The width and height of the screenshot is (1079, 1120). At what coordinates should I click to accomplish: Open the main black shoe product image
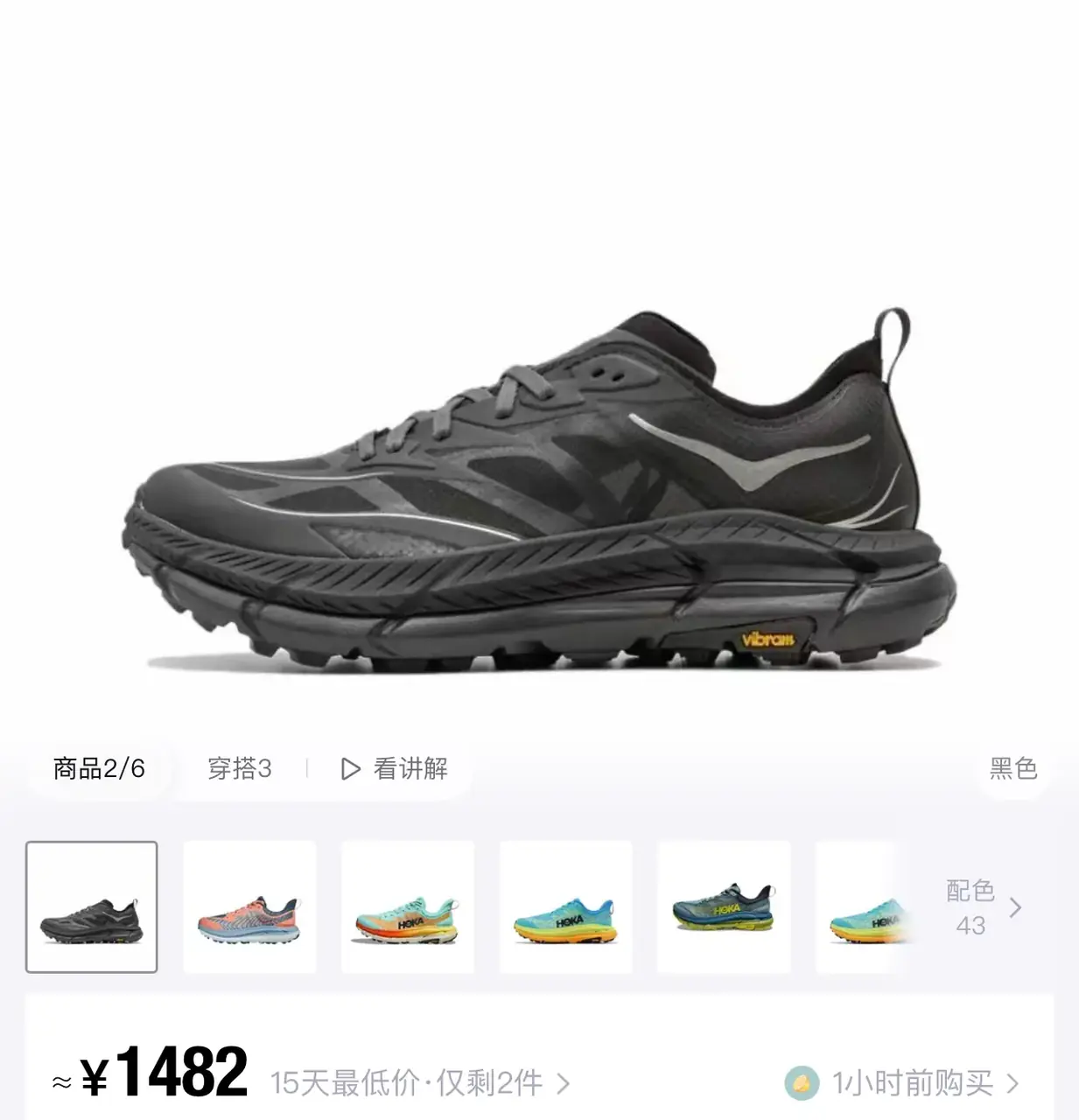[x=539, y=490]
